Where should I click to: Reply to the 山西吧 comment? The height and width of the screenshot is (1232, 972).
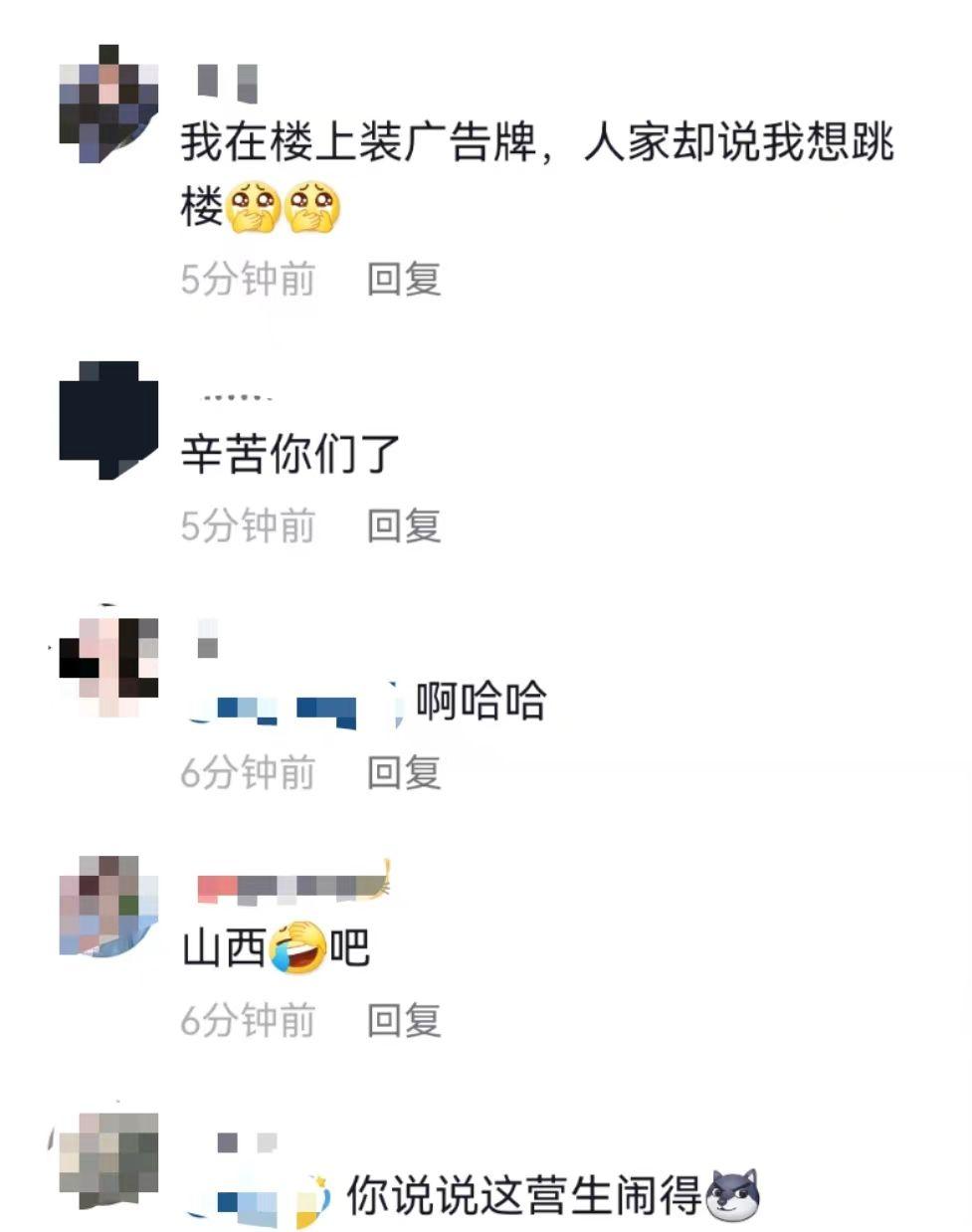point(403,1020)
